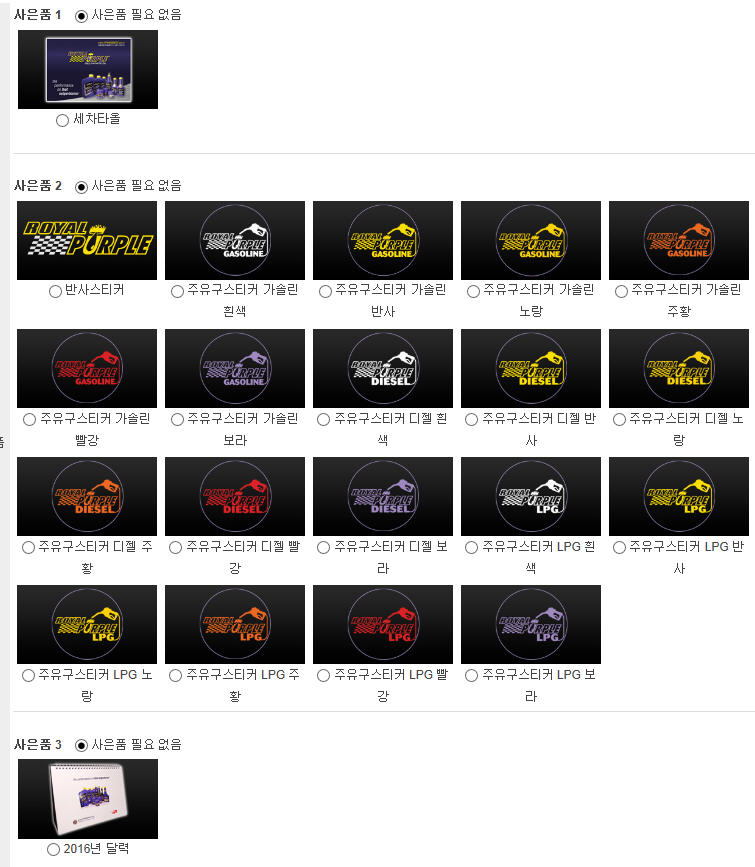Select 주유구스티커 디젤 주황 sticker

[x=29, y=548]
